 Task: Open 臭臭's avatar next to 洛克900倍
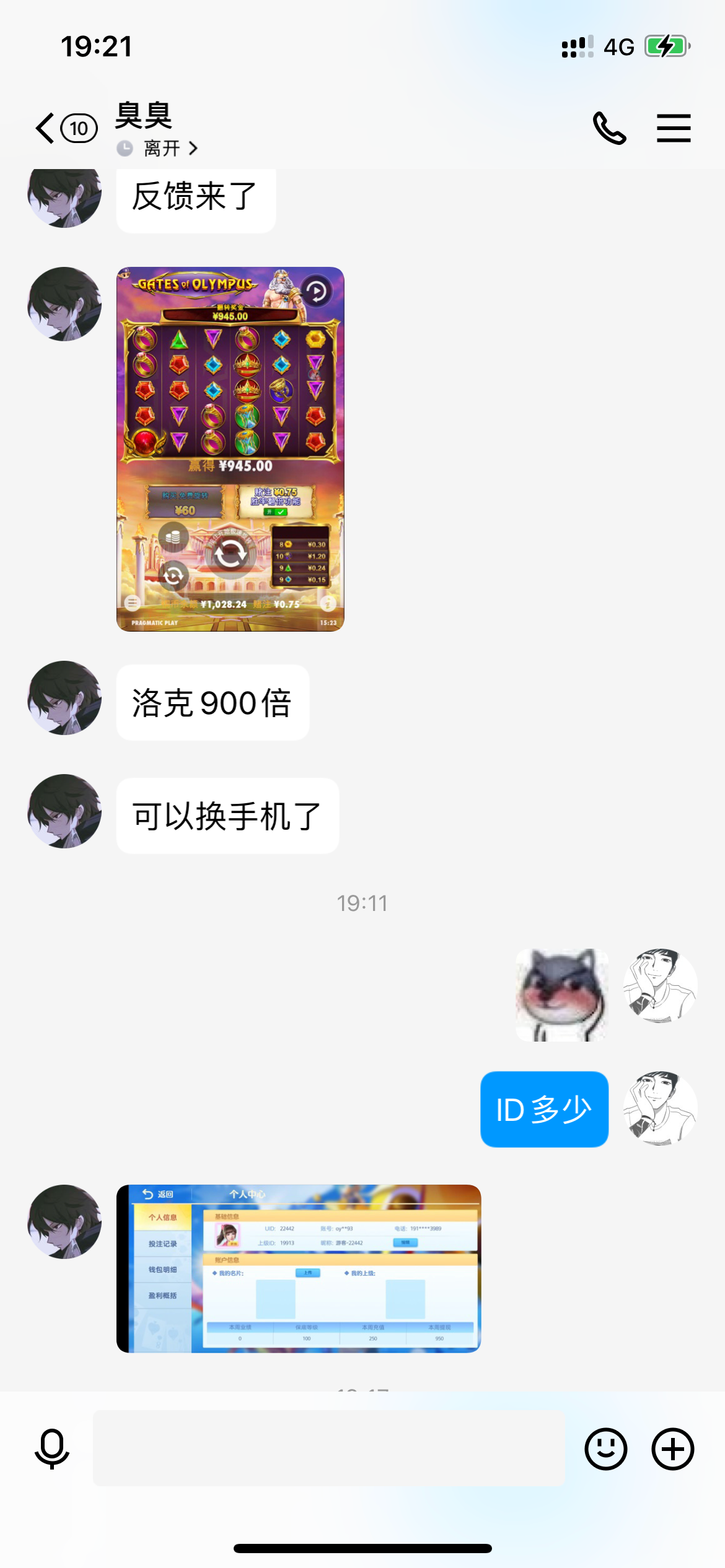[64, 698]
